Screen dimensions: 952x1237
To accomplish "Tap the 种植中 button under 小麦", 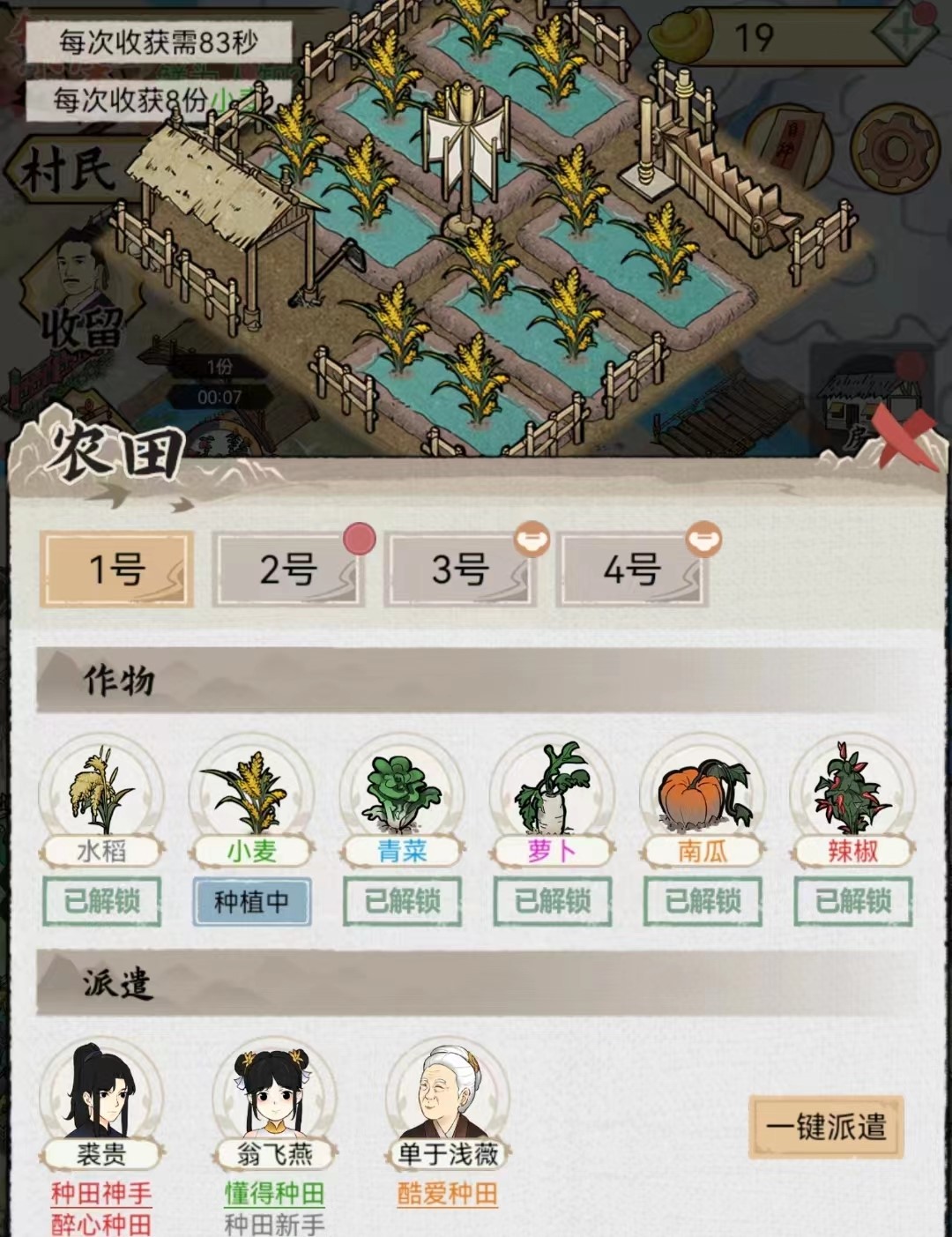I will [x=252, y=901].
